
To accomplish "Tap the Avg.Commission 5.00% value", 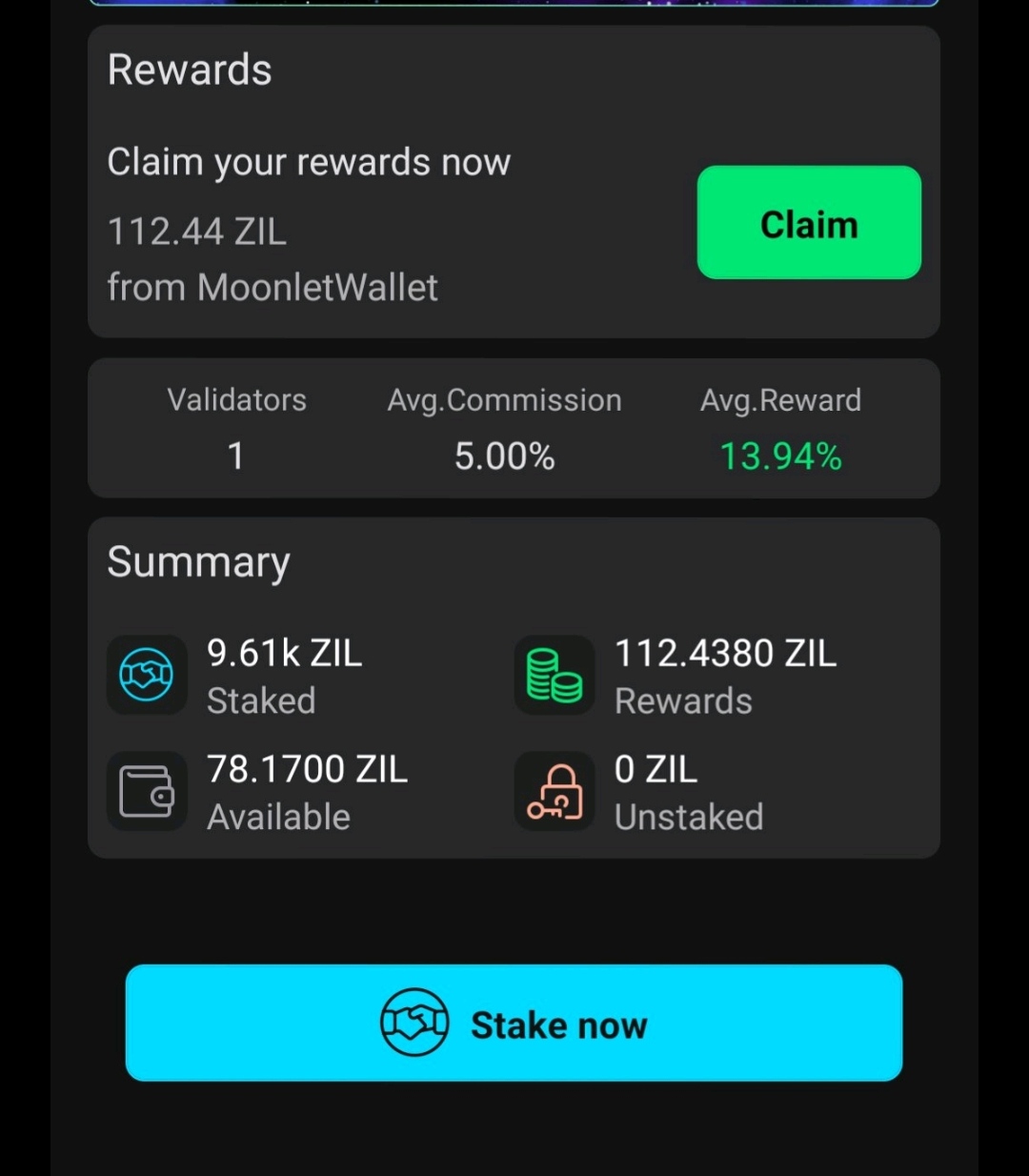I will pyautogui.click(x=504, y=456).
